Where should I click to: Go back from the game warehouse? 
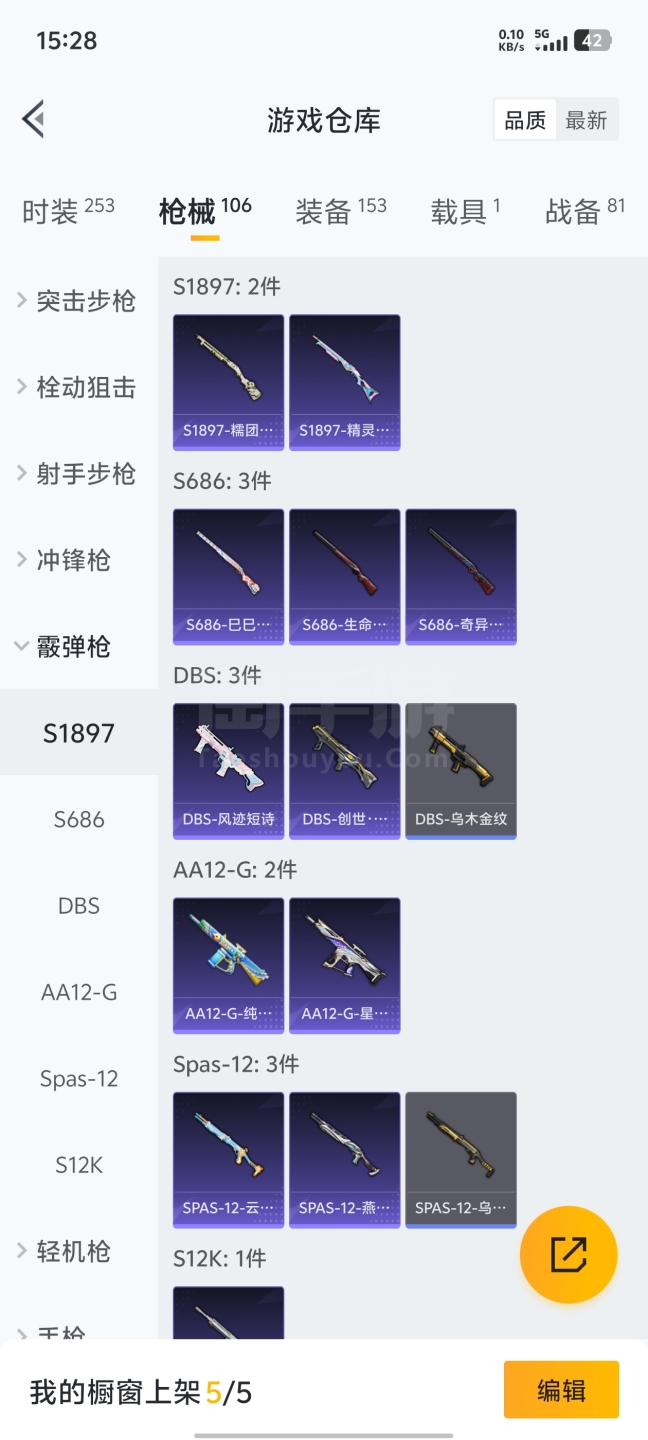pos(33,119)
